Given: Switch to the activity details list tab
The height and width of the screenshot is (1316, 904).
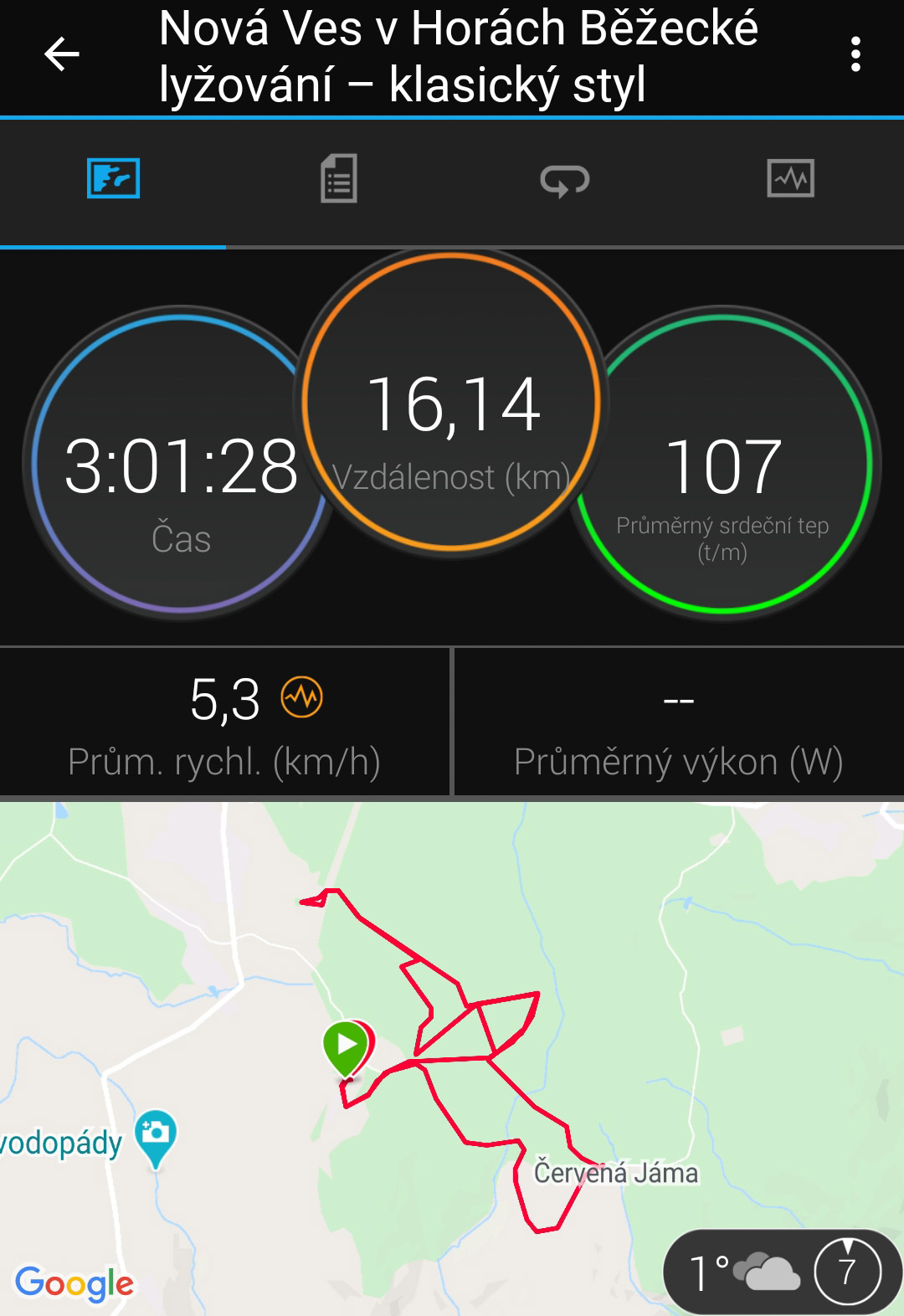Looking at the screenshot, I should click(339, 178).
